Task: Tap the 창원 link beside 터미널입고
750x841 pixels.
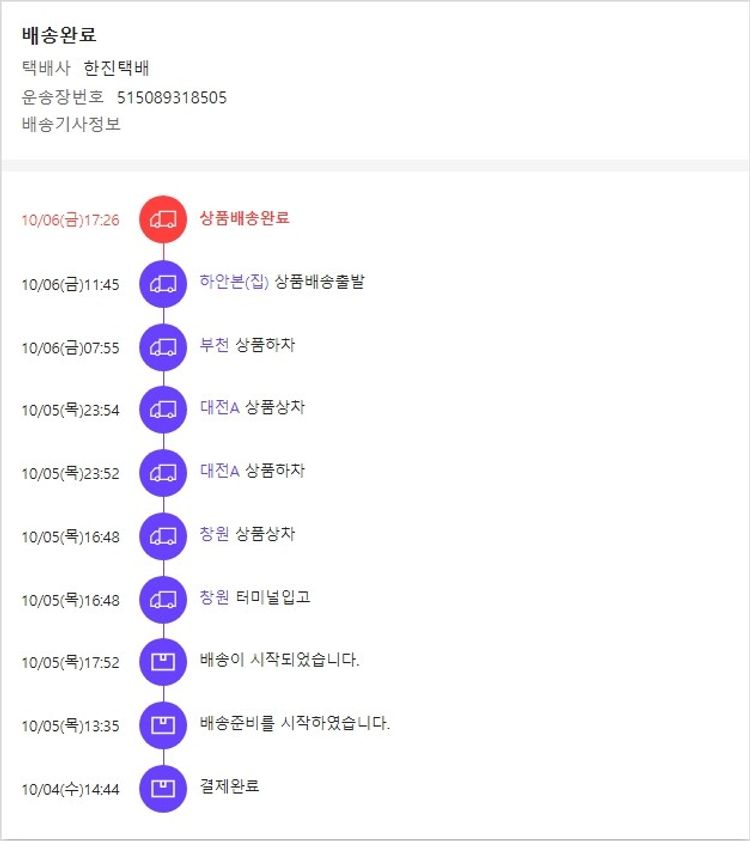Action: coord(215,597)
